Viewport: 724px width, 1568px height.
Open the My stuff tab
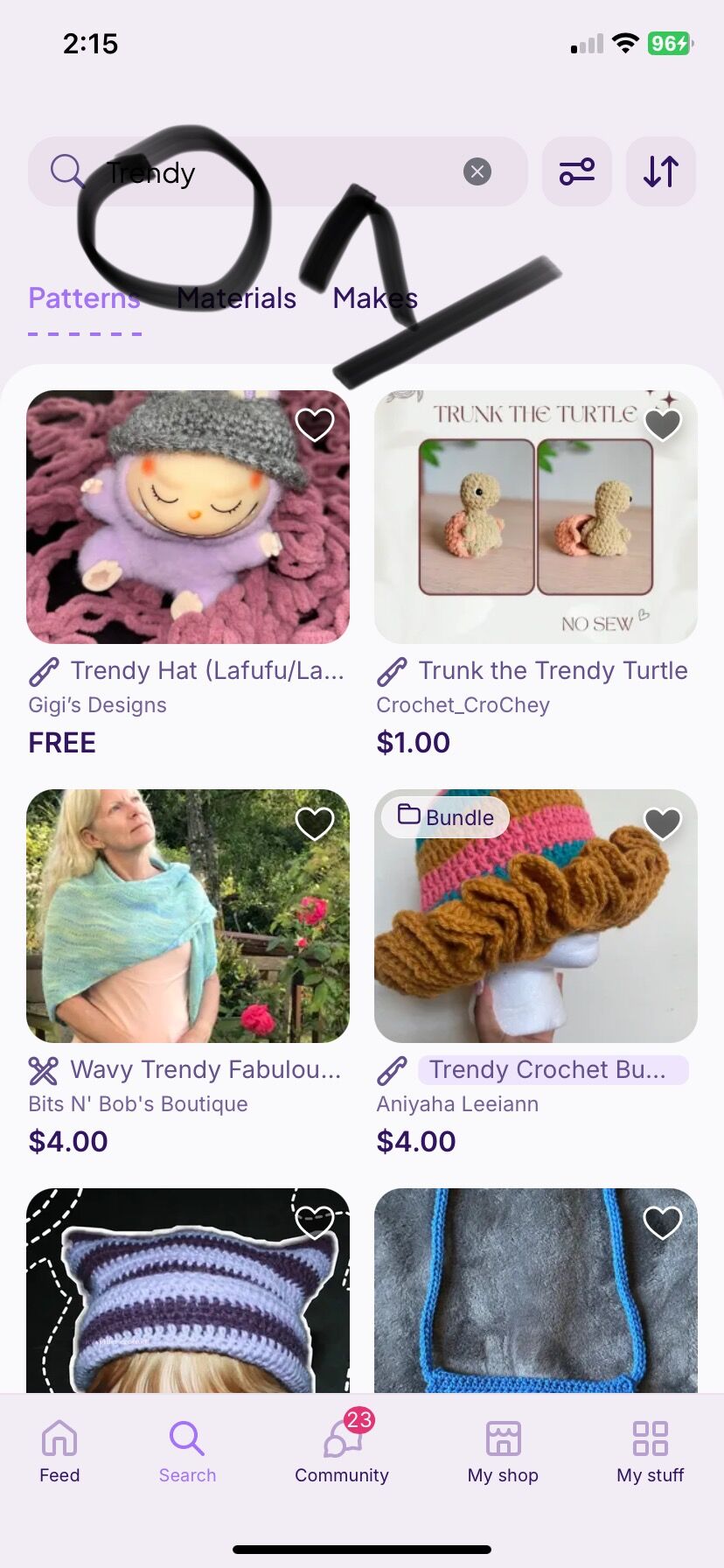(x=651, y=1452)
